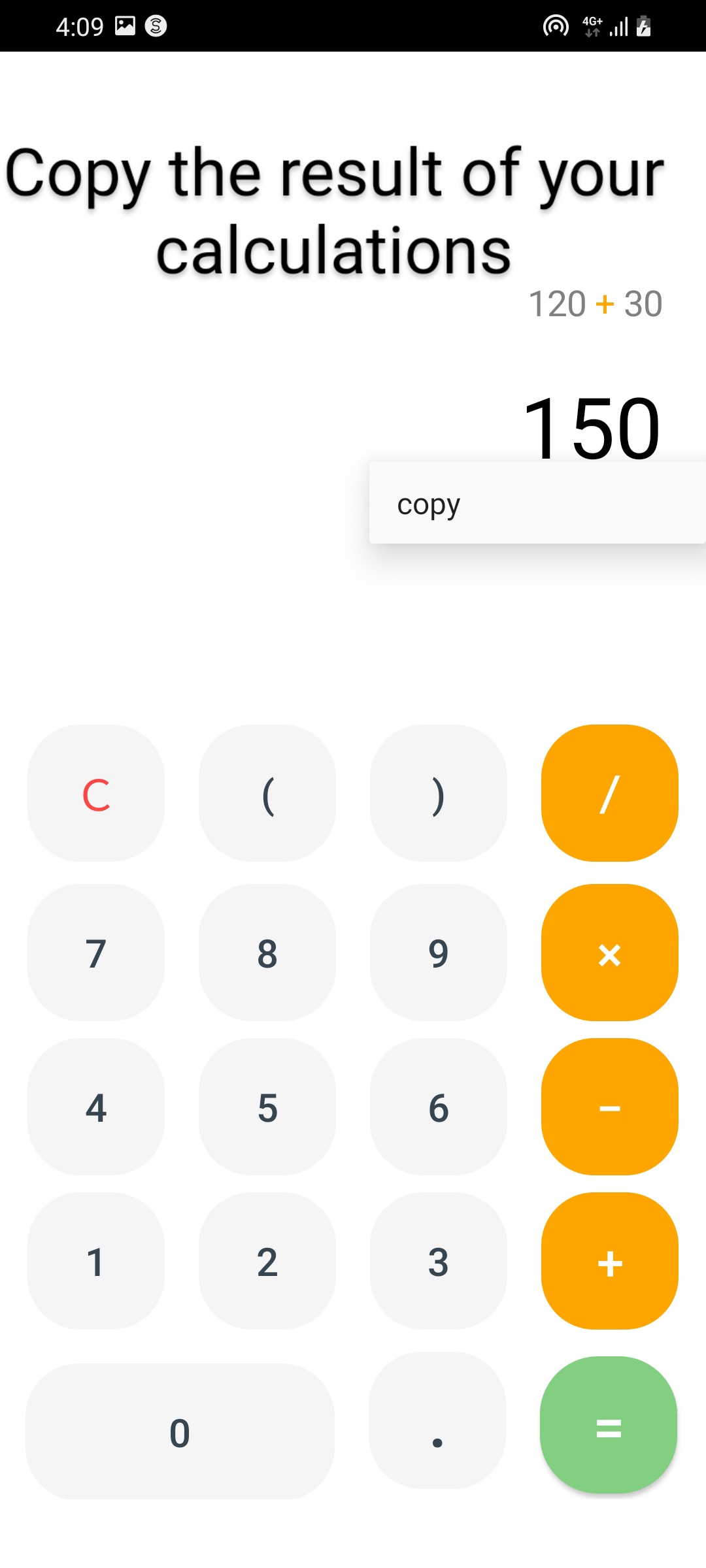The image size is (706, 1568).
Task: Enter the digit 8
Action: 267,953
